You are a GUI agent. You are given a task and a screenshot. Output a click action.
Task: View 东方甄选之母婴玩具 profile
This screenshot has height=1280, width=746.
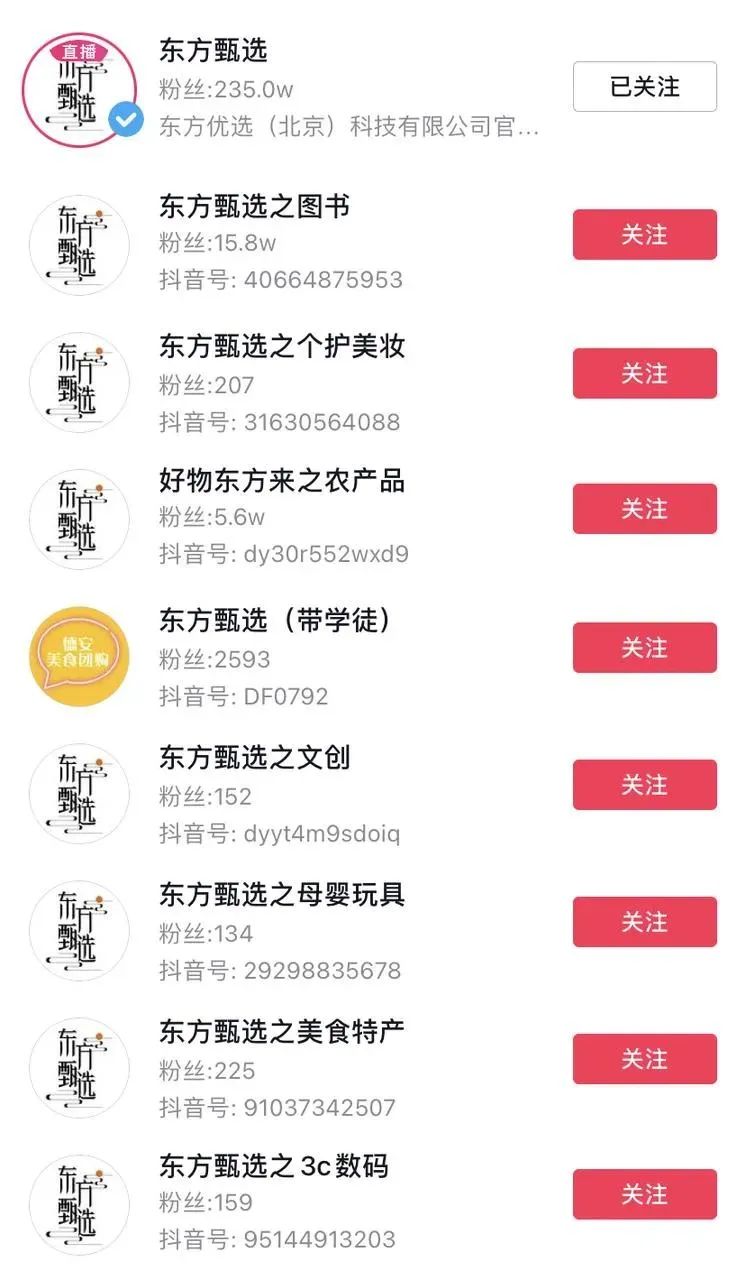[x=281, y=894]
